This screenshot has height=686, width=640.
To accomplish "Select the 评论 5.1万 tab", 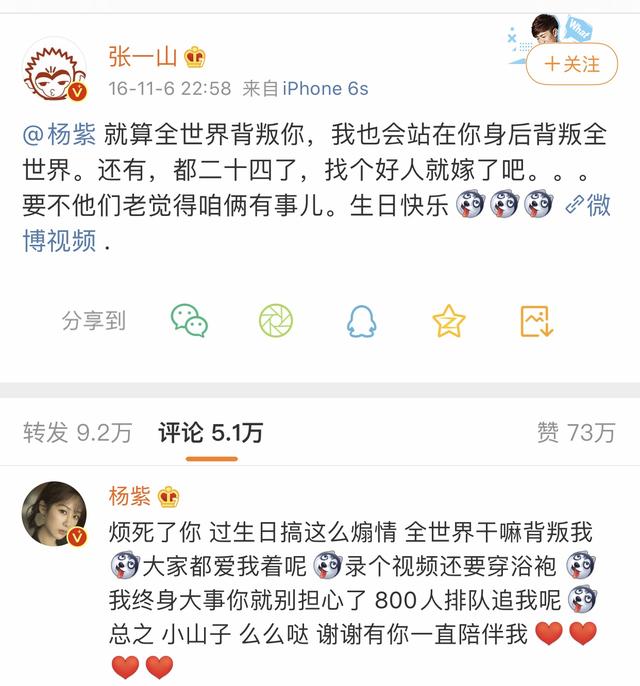I will [x=210, y=432].
